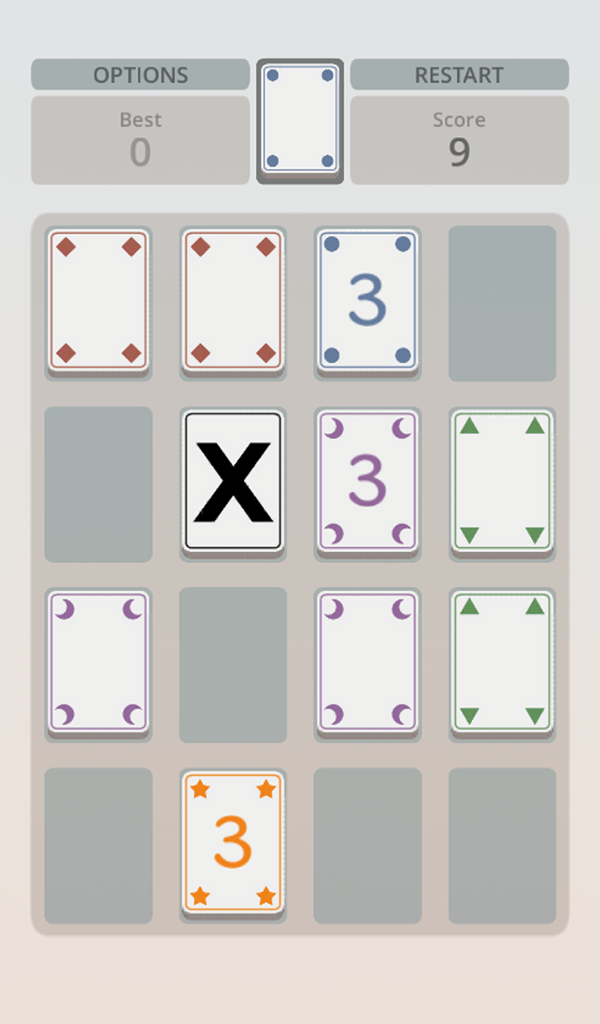Select the orange star 3 card
Screen dimensions: 600x1024
233,842
